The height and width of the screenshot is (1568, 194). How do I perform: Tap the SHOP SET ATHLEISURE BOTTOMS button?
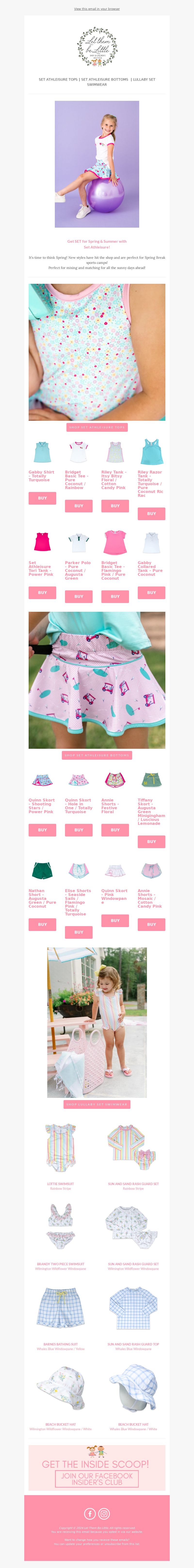pos(97,755)
